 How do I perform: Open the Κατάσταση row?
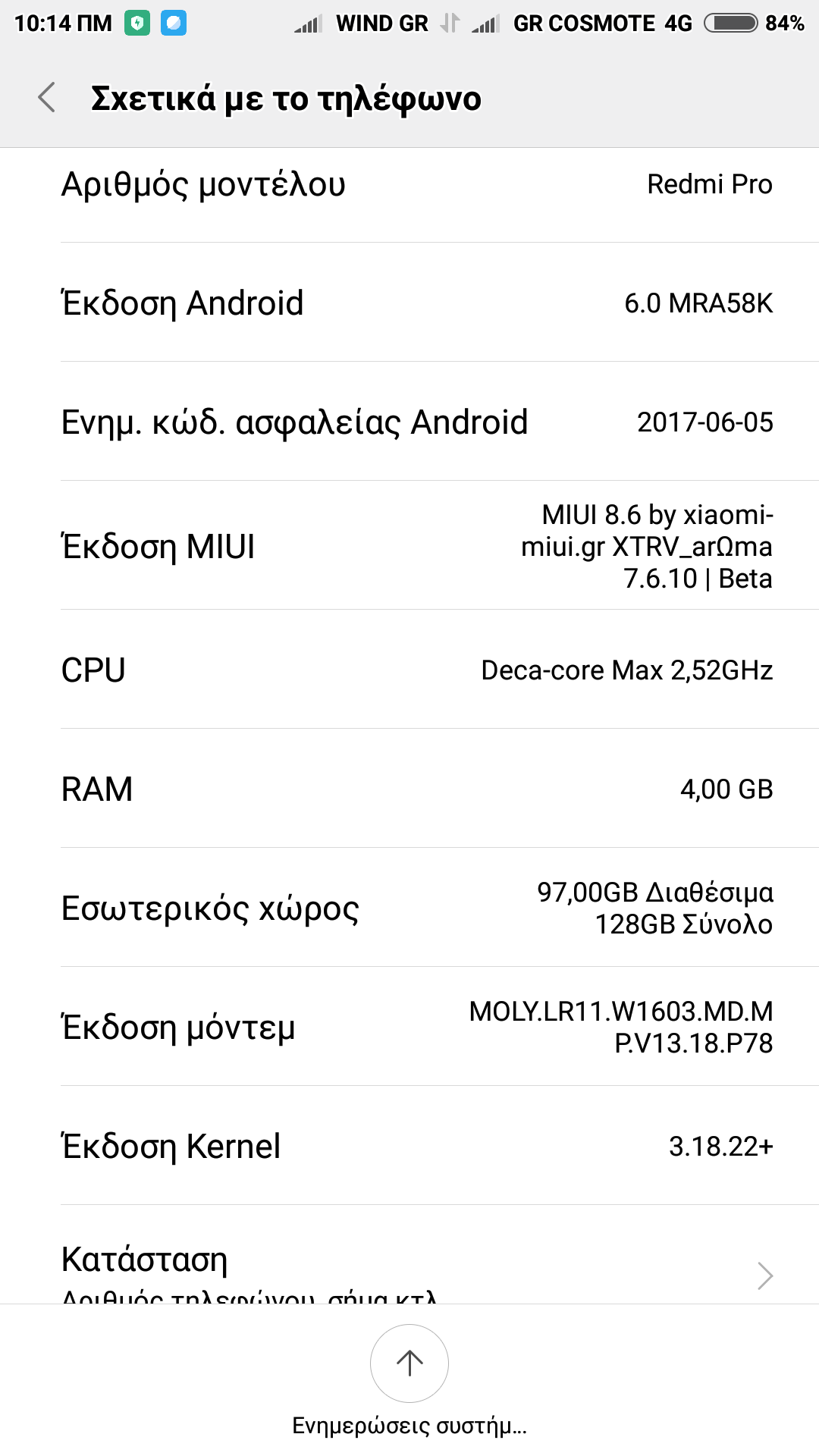409,1263
